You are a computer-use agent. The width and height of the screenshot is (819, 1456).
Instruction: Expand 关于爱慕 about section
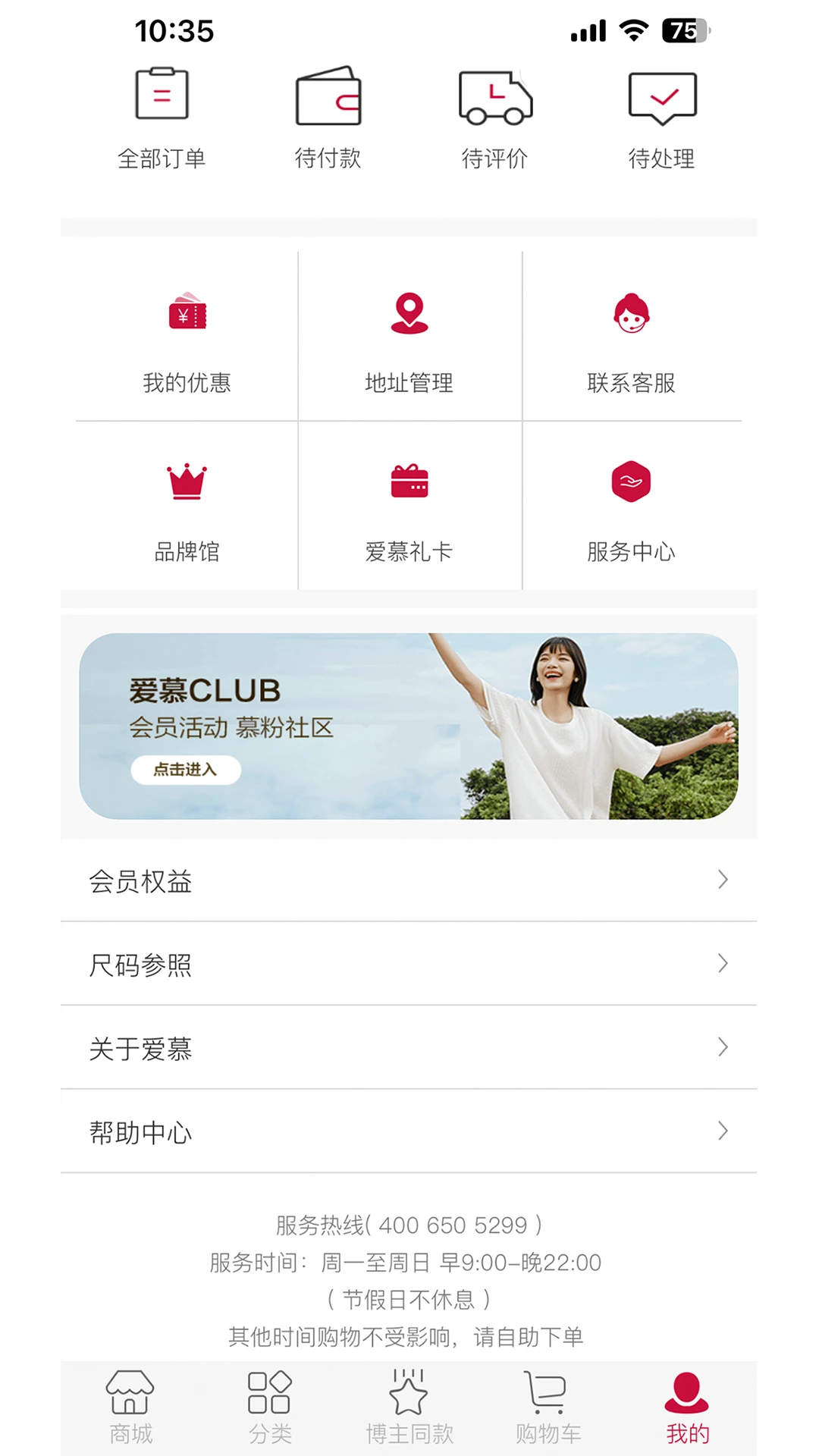(x=409, y=1047)
